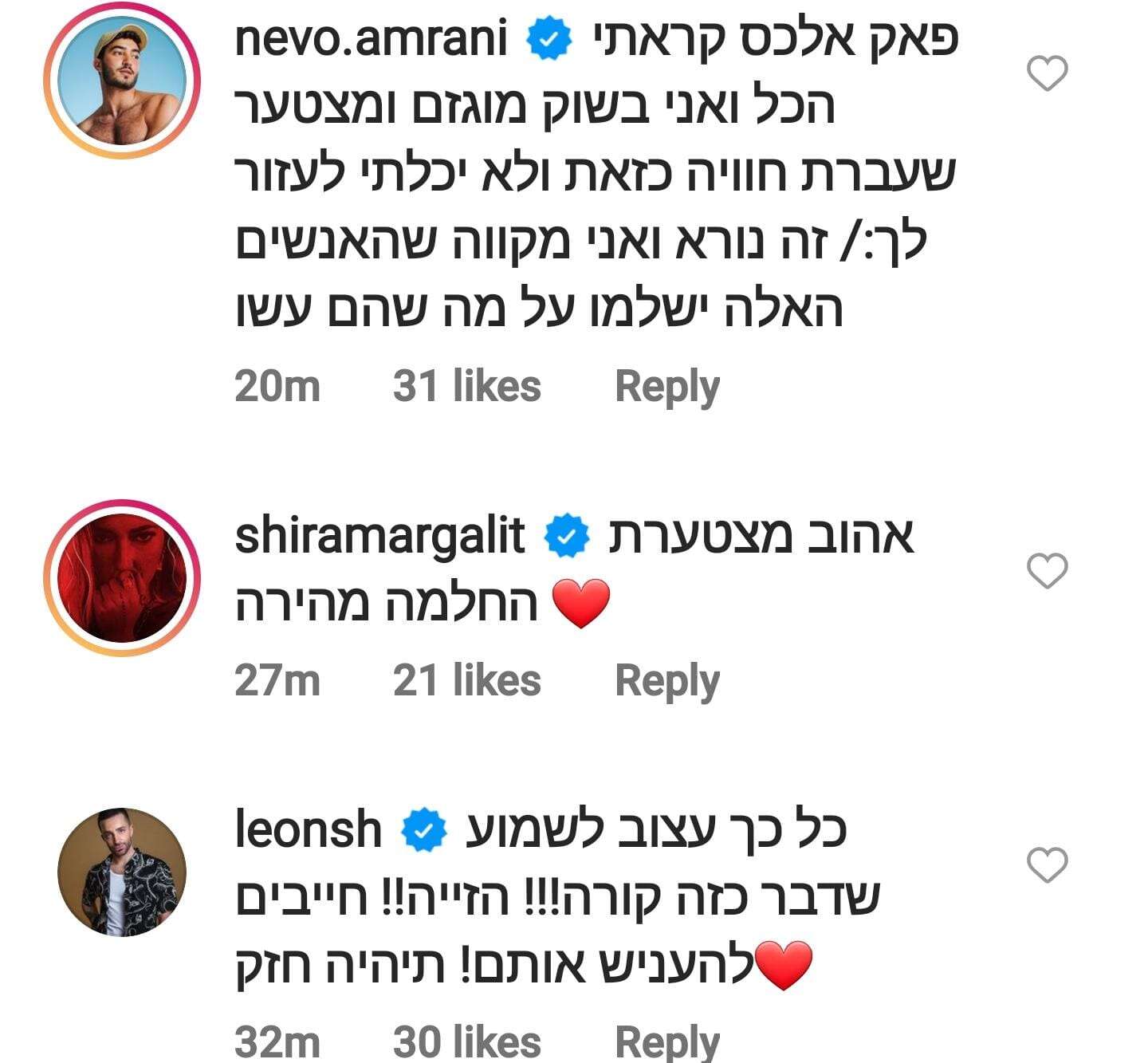
Task: Open leonsh's profile picture
Action: pos(121,872)
